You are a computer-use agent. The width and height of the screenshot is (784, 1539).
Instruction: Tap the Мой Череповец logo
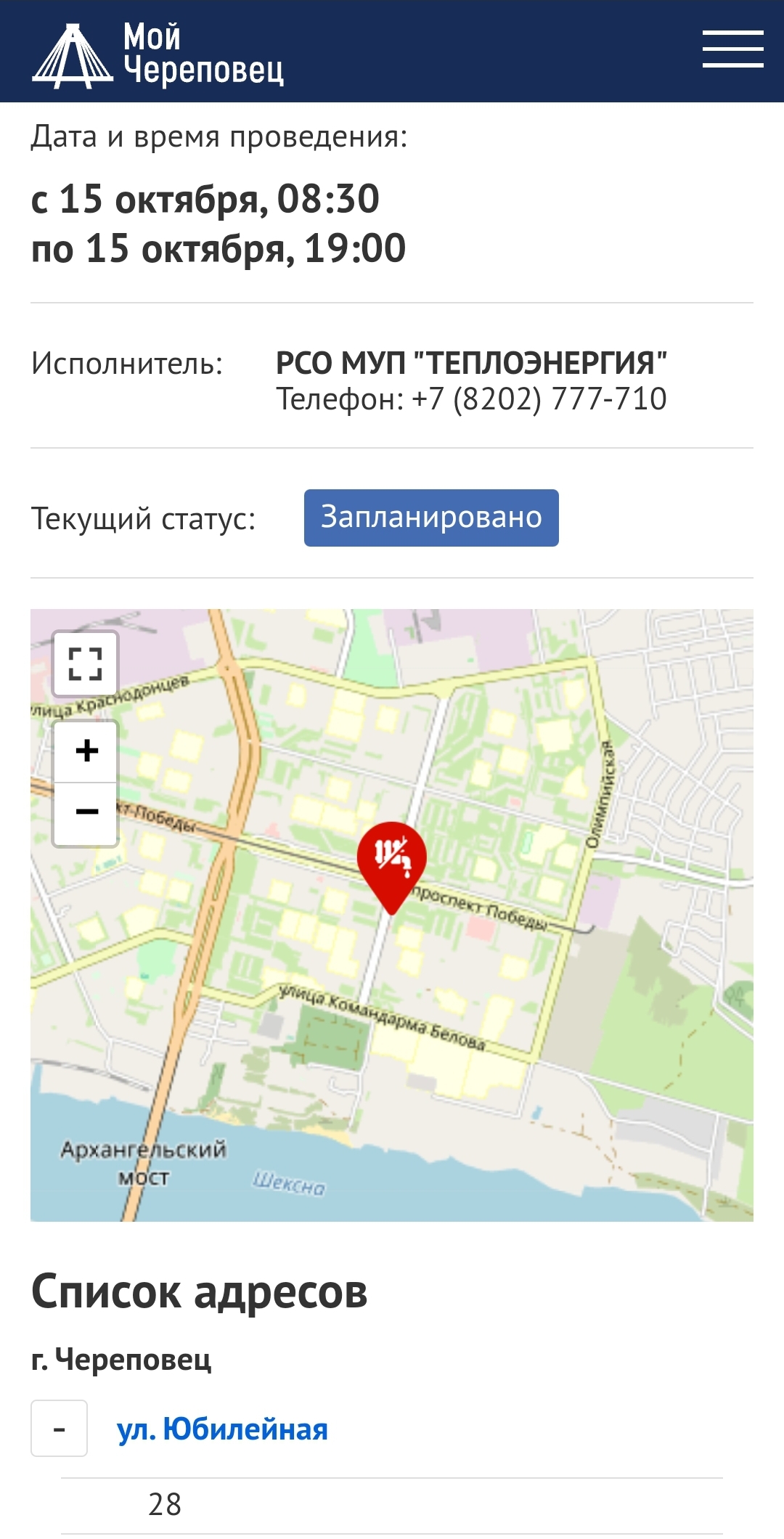tap(158, 54)
